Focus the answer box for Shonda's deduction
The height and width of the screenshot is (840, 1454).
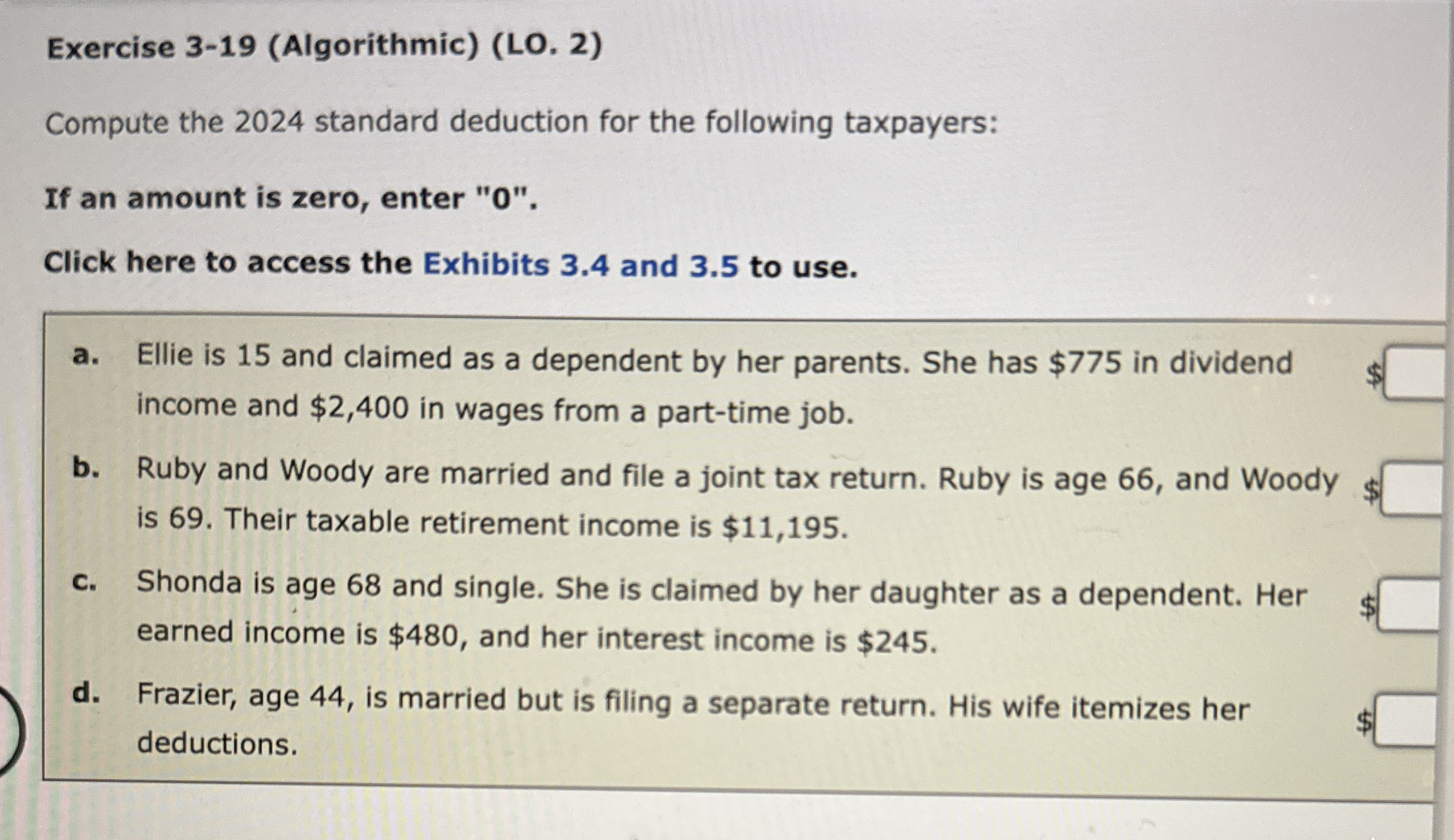[x=1409, y=605]
